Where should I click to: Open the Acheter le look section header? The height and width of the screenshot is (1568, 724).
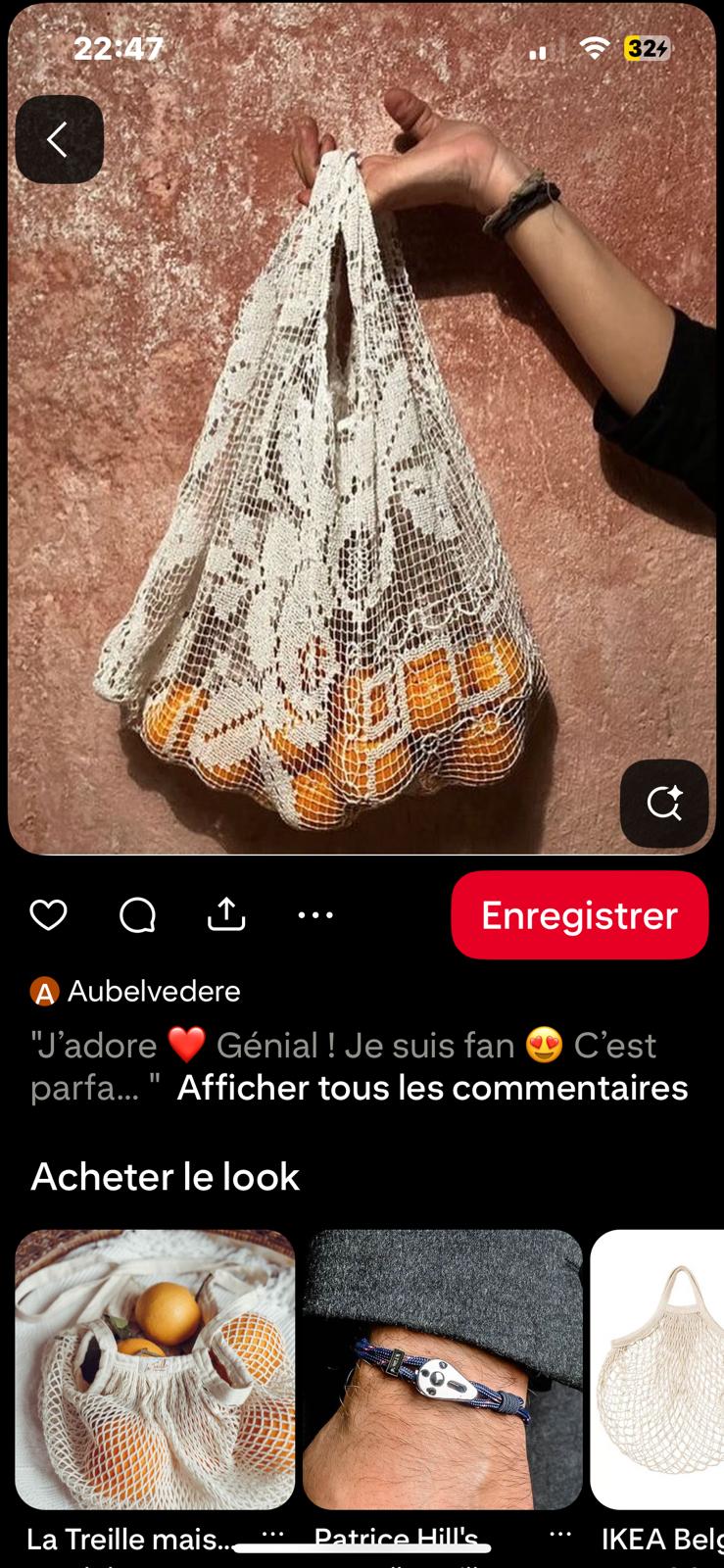point(167,1176)
